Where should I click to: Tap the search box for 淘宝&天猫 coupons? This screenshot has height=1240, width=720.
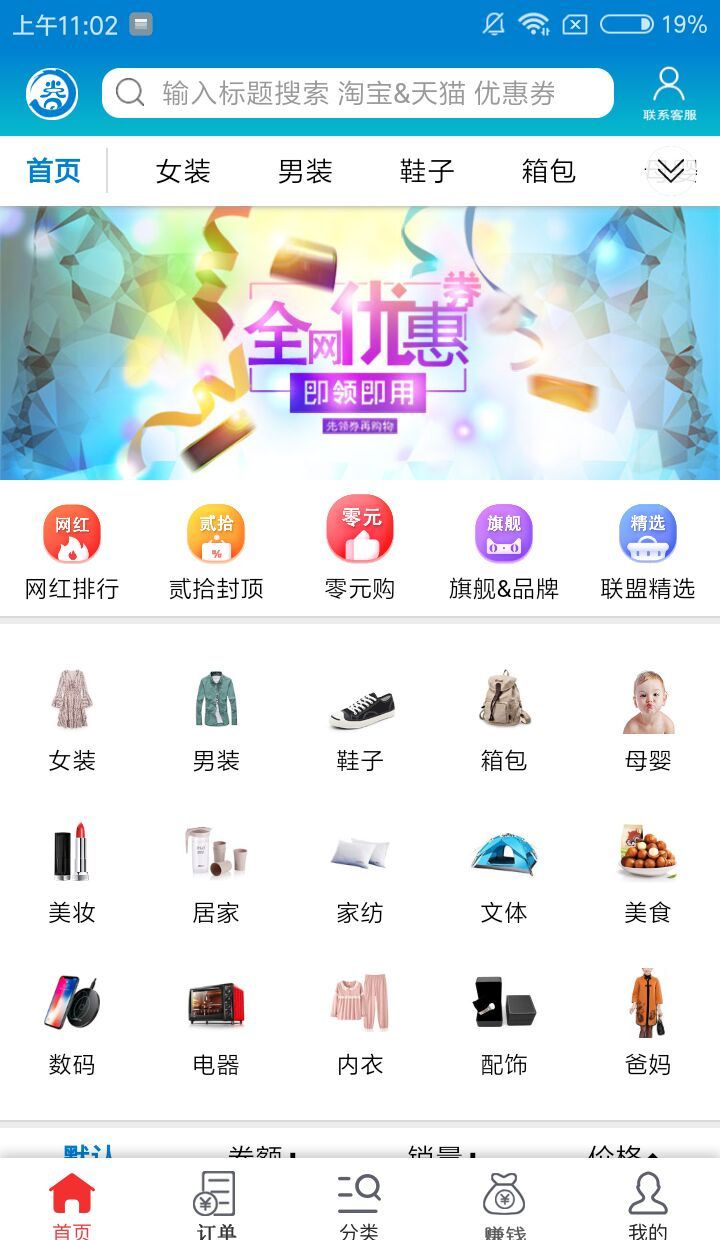click(357, 93)
